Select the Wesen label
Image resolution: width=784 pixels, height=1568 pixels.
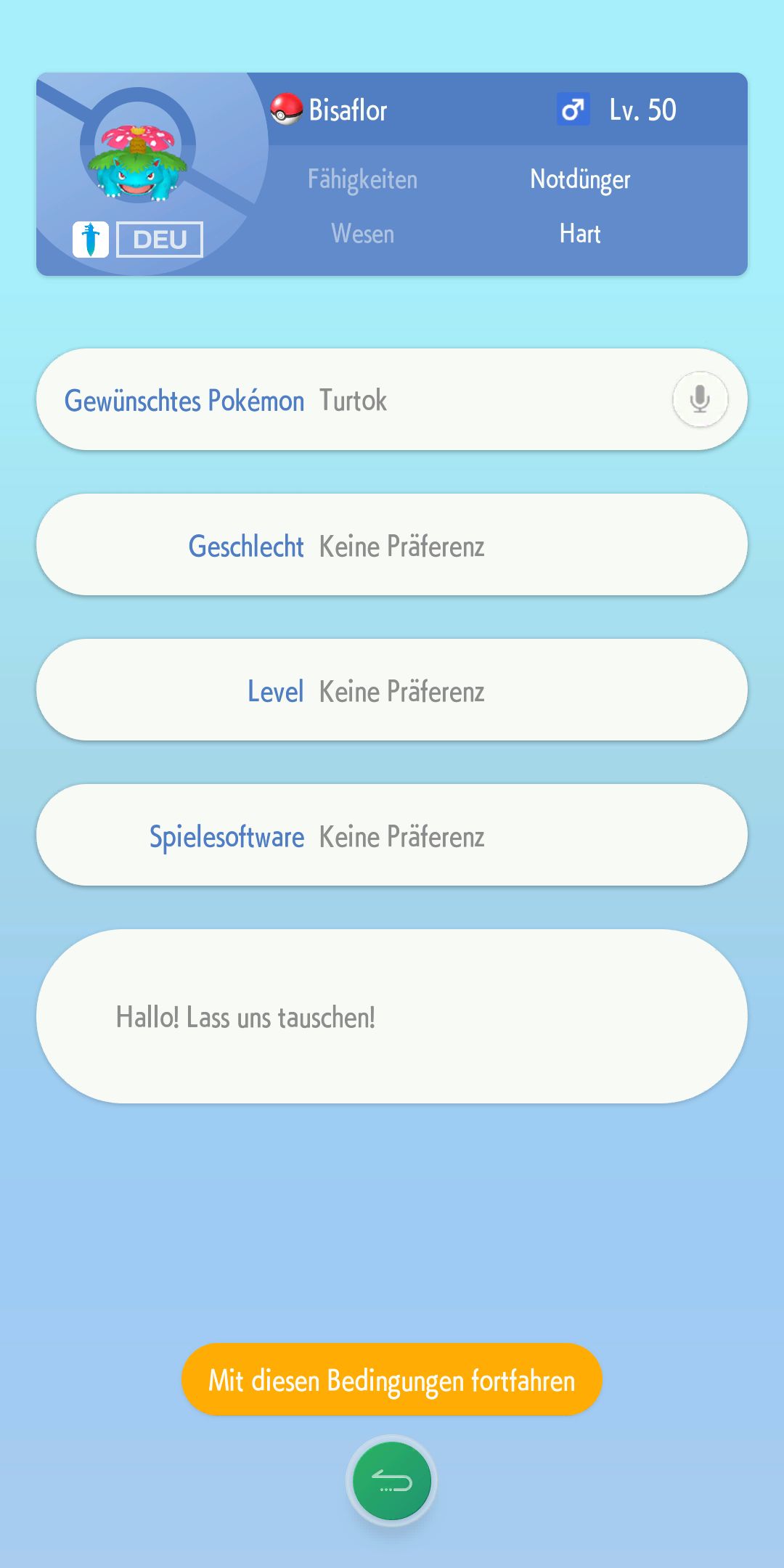point(362,234)
